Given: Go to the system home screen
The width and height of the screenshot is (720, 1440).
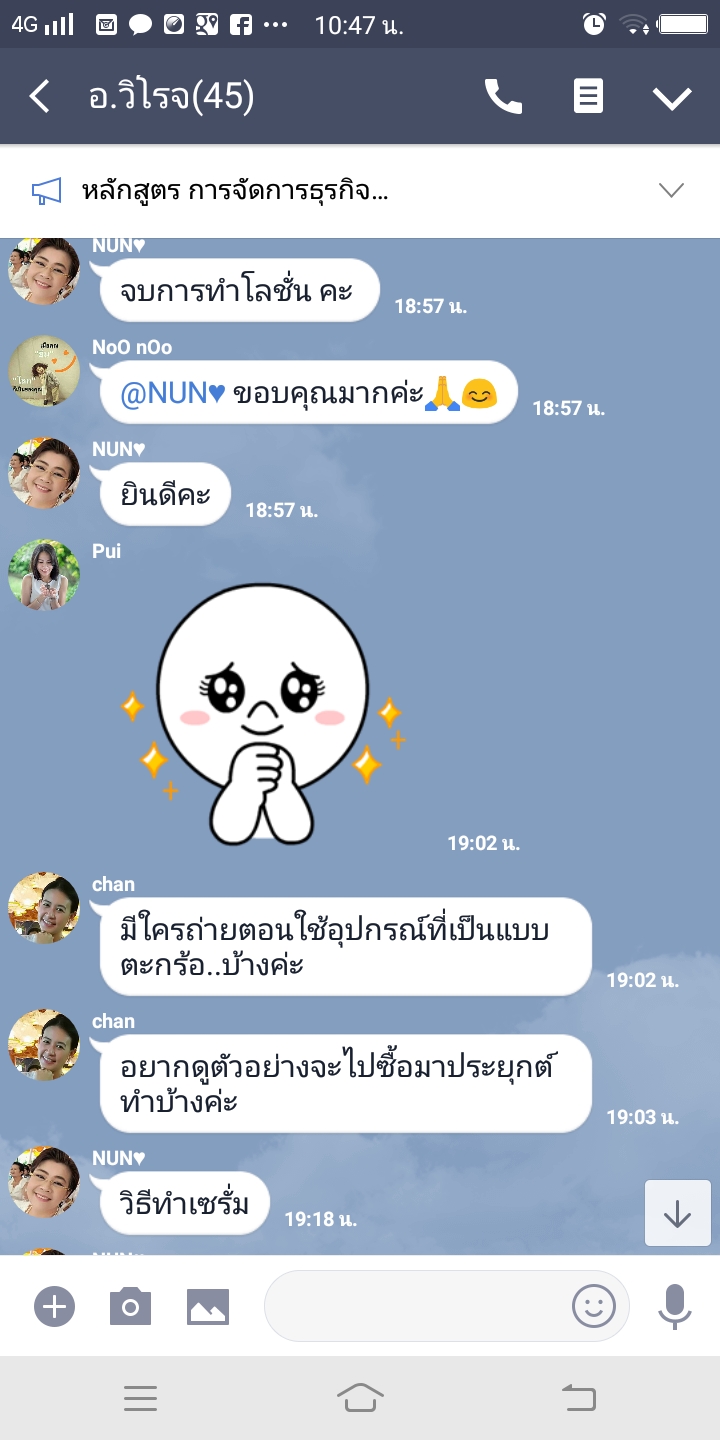Looking at the screenshot, I should [x=360, y=1397].
